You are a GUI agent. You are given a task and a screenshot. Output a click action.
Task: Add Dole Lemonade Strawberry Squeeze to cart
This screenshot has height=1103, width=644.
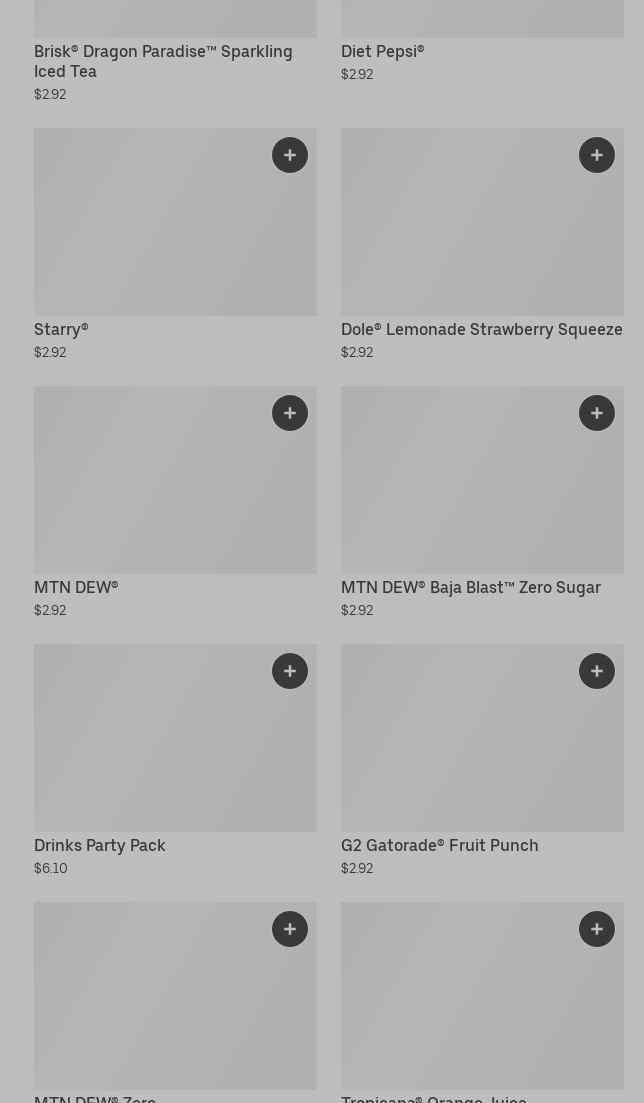point(597,155)
